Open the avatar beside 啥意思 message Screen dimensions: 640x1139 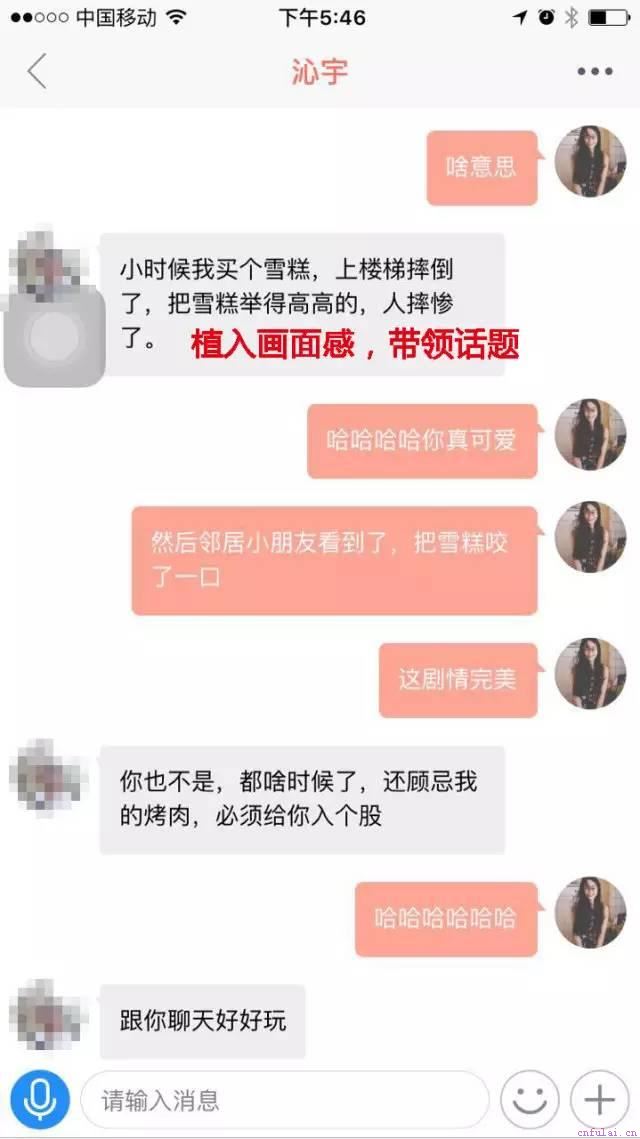click(590, 161)
